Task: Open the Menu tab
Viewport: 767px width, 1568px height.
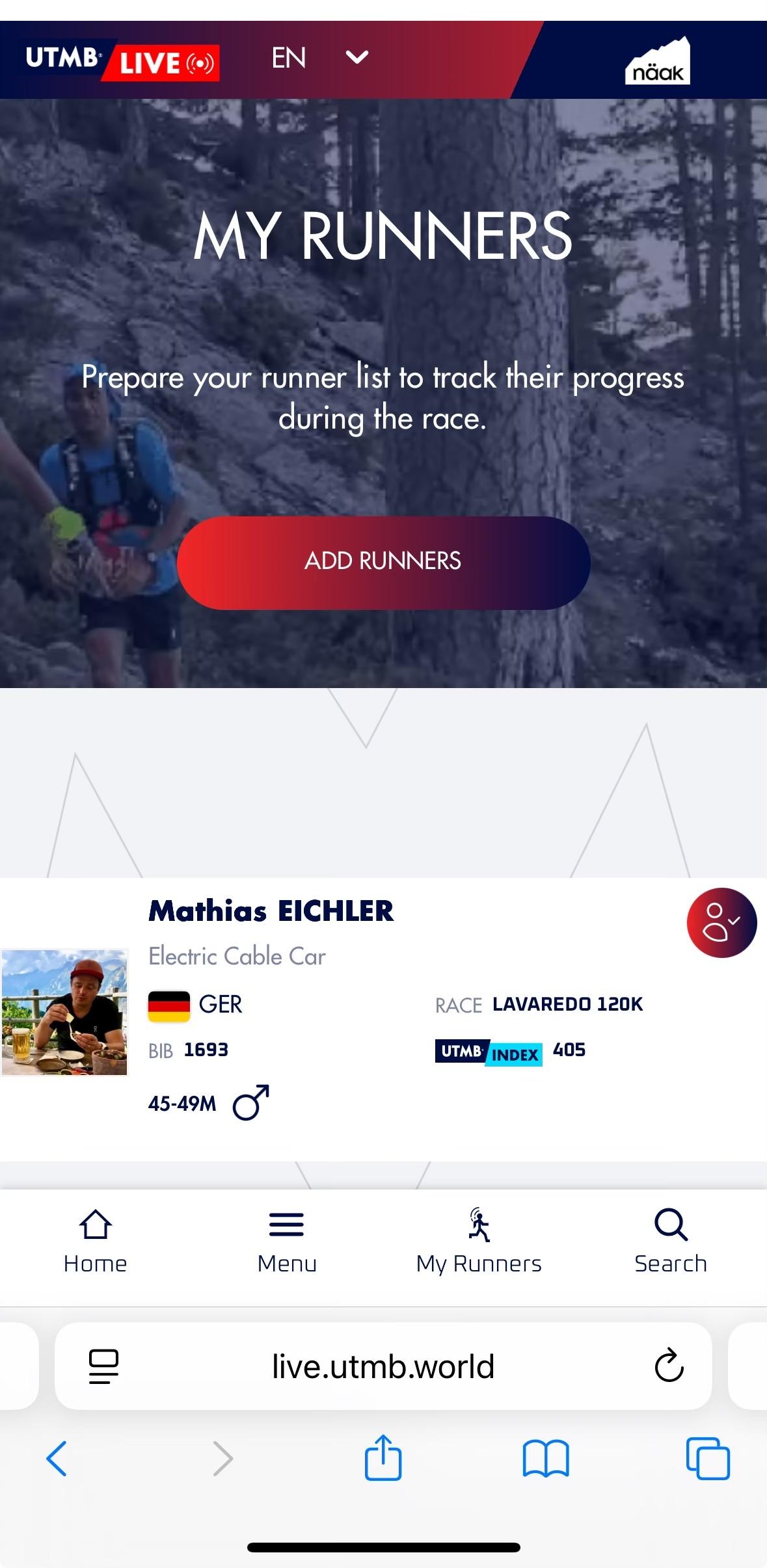Action: click(287, 1242)
